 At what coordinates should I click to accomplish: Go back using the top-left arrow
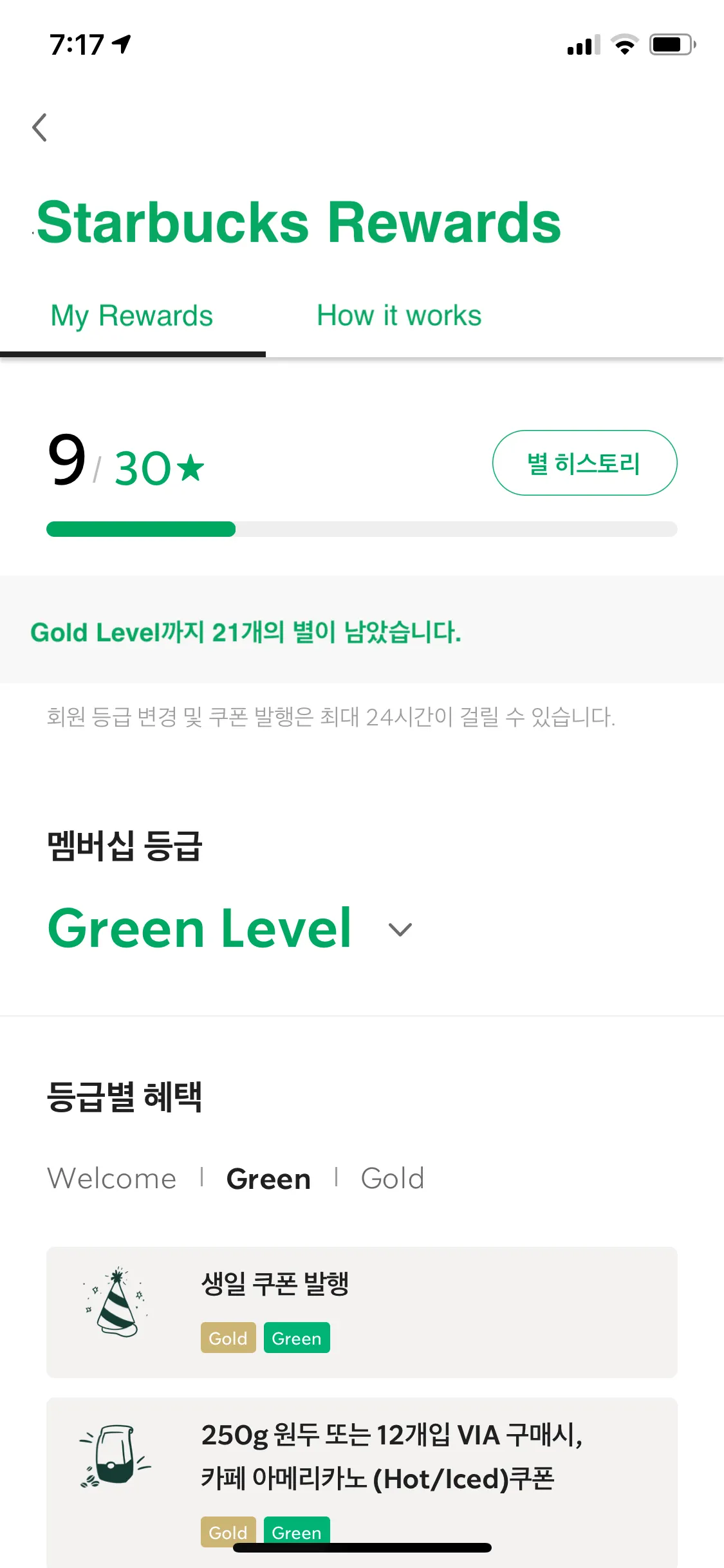(x=40, y=127)
